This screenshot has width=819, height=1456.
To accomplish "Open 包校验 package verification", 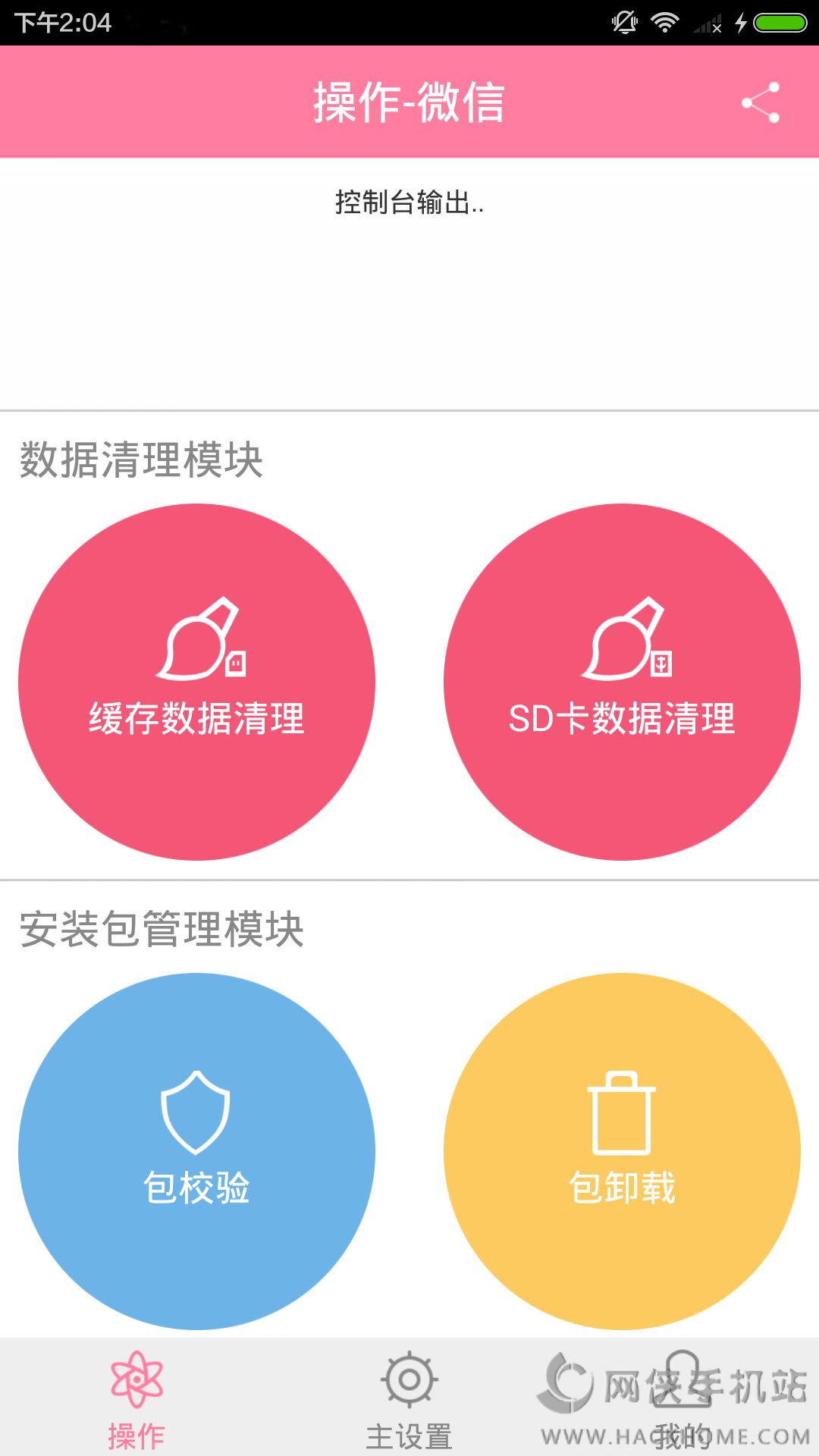I will click(x=196, y=1151).
